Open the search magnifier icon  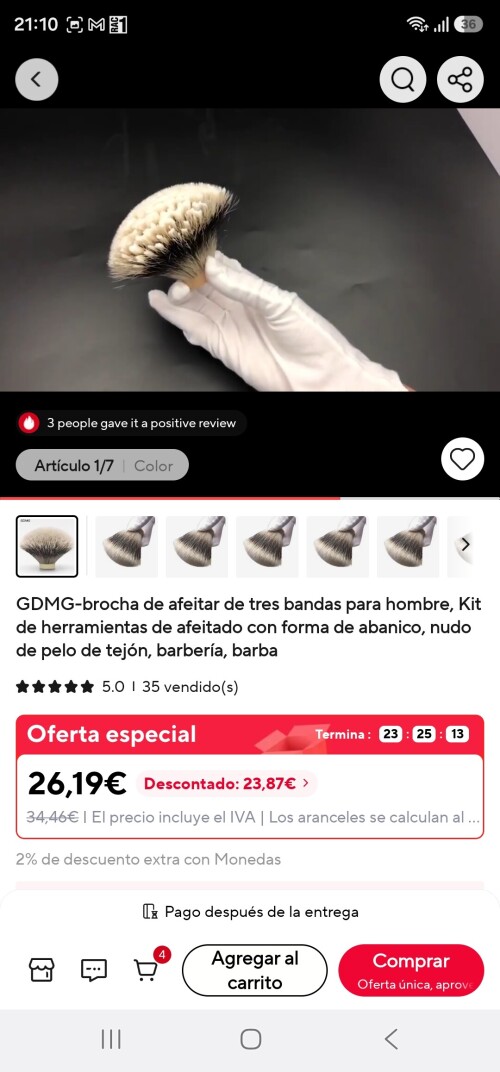pos(403,79)
